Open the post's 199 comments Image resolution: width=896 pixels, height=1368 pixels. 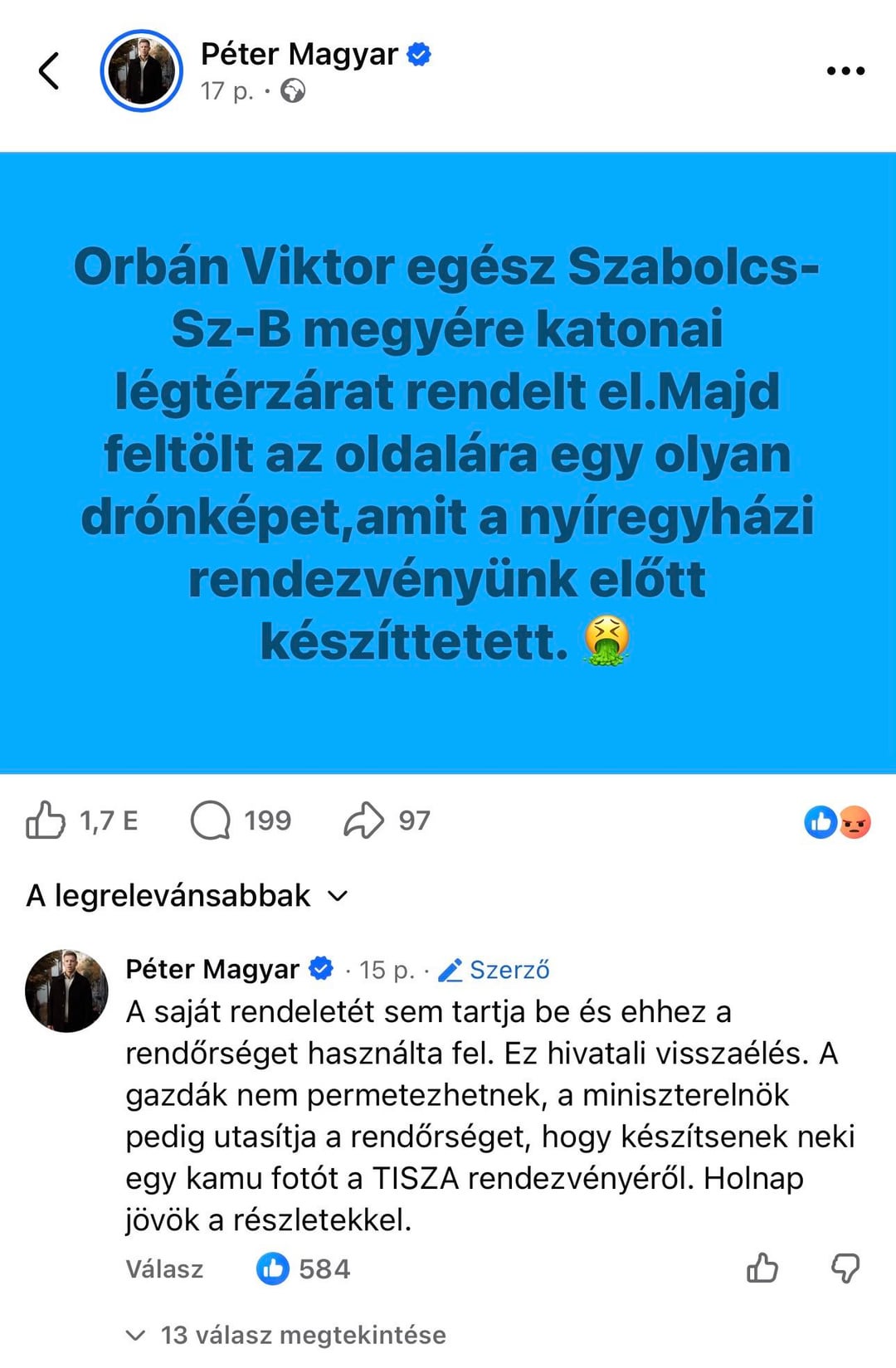pyautogui.click(x=211, y=820)
